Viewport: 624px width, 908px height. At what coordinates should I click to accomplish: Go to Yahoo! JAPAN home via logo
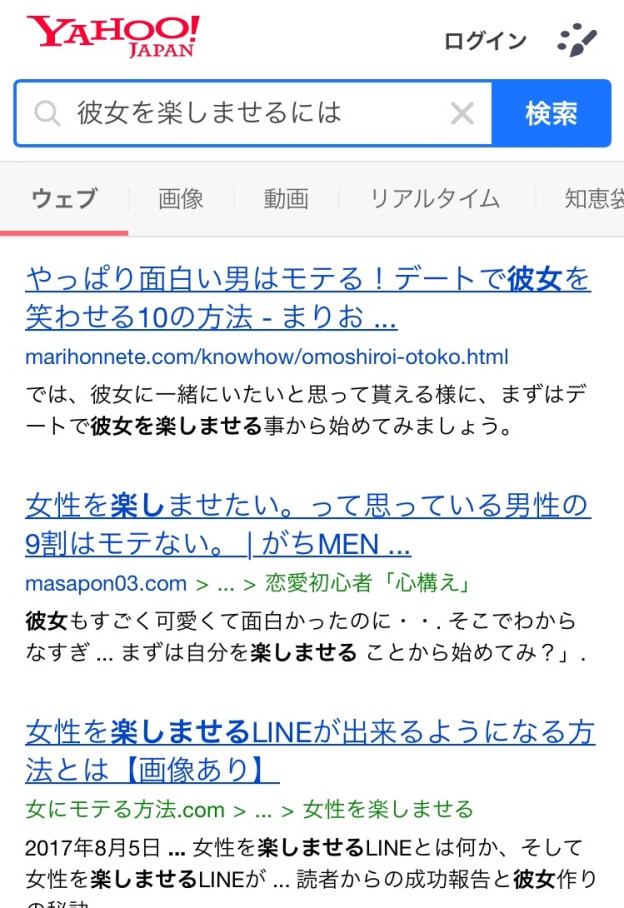(x=112, y=36)
